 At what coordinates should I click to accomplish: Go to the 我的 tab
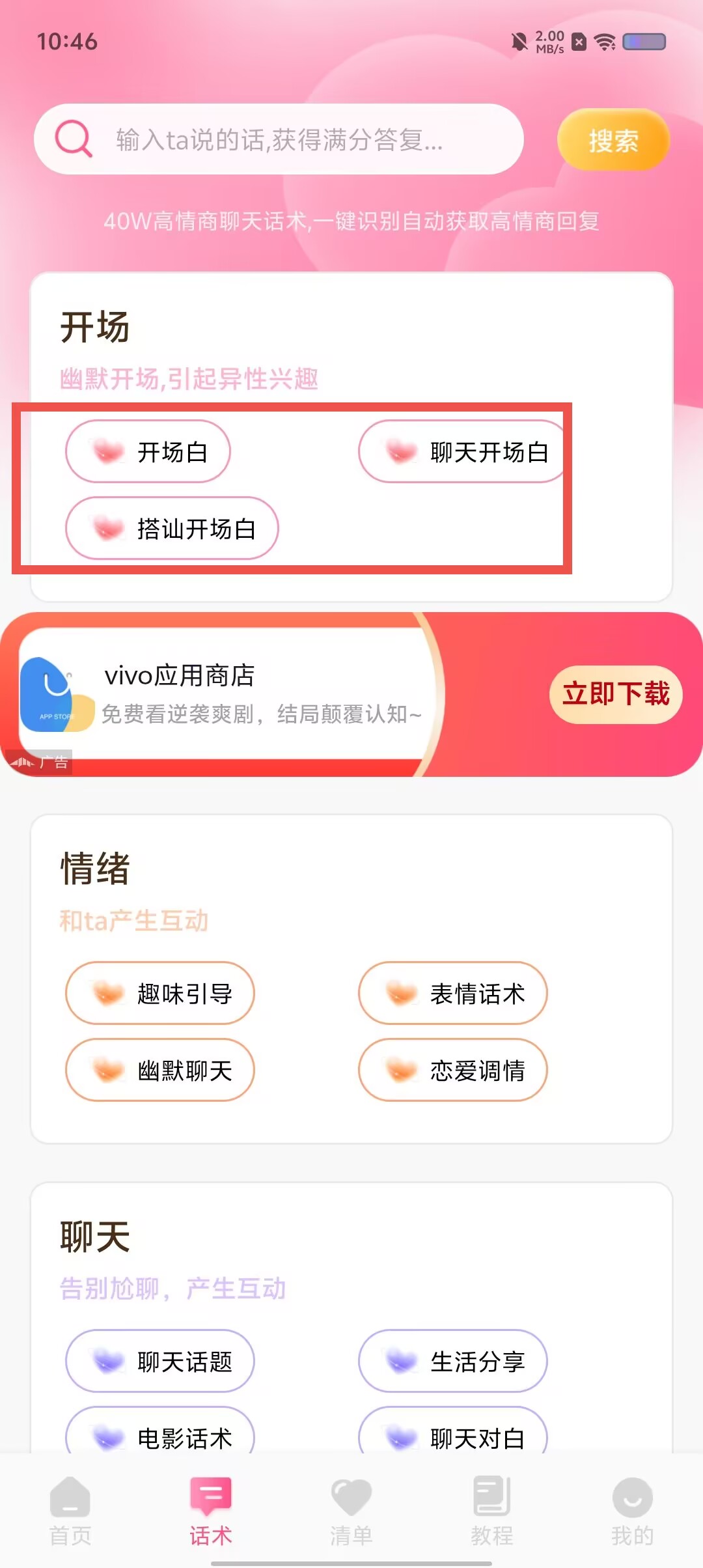[632, 1511]
